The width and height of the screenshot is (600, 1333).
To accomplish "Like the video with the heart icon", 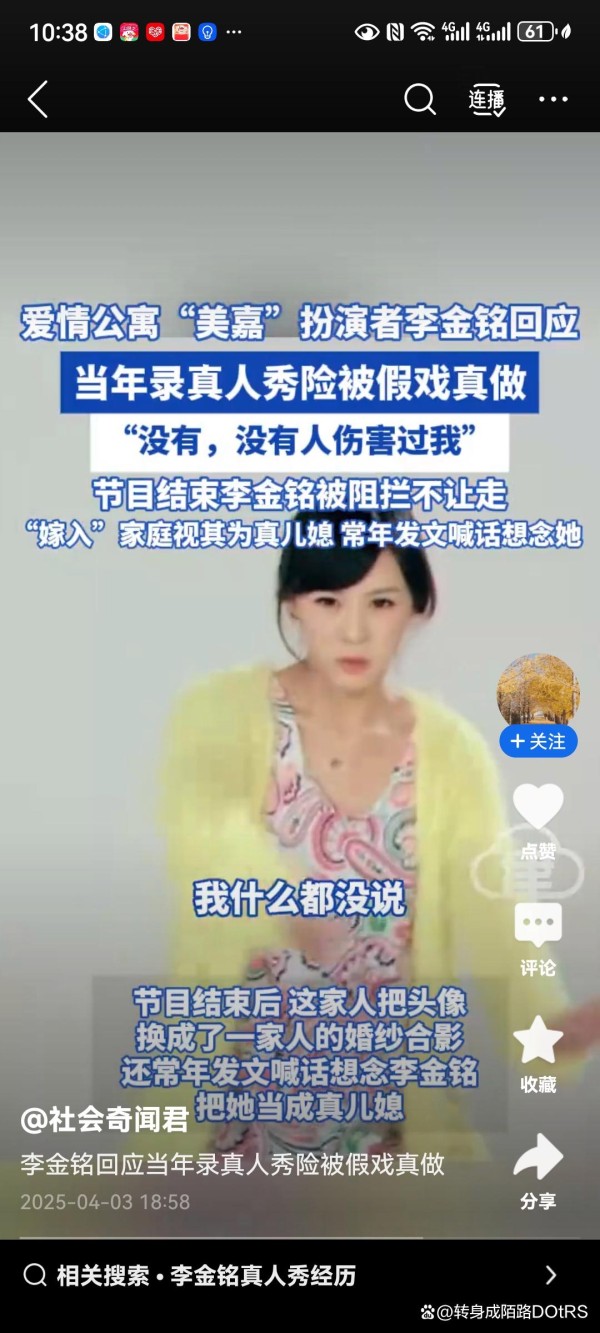I will click(x=538, y=808).
